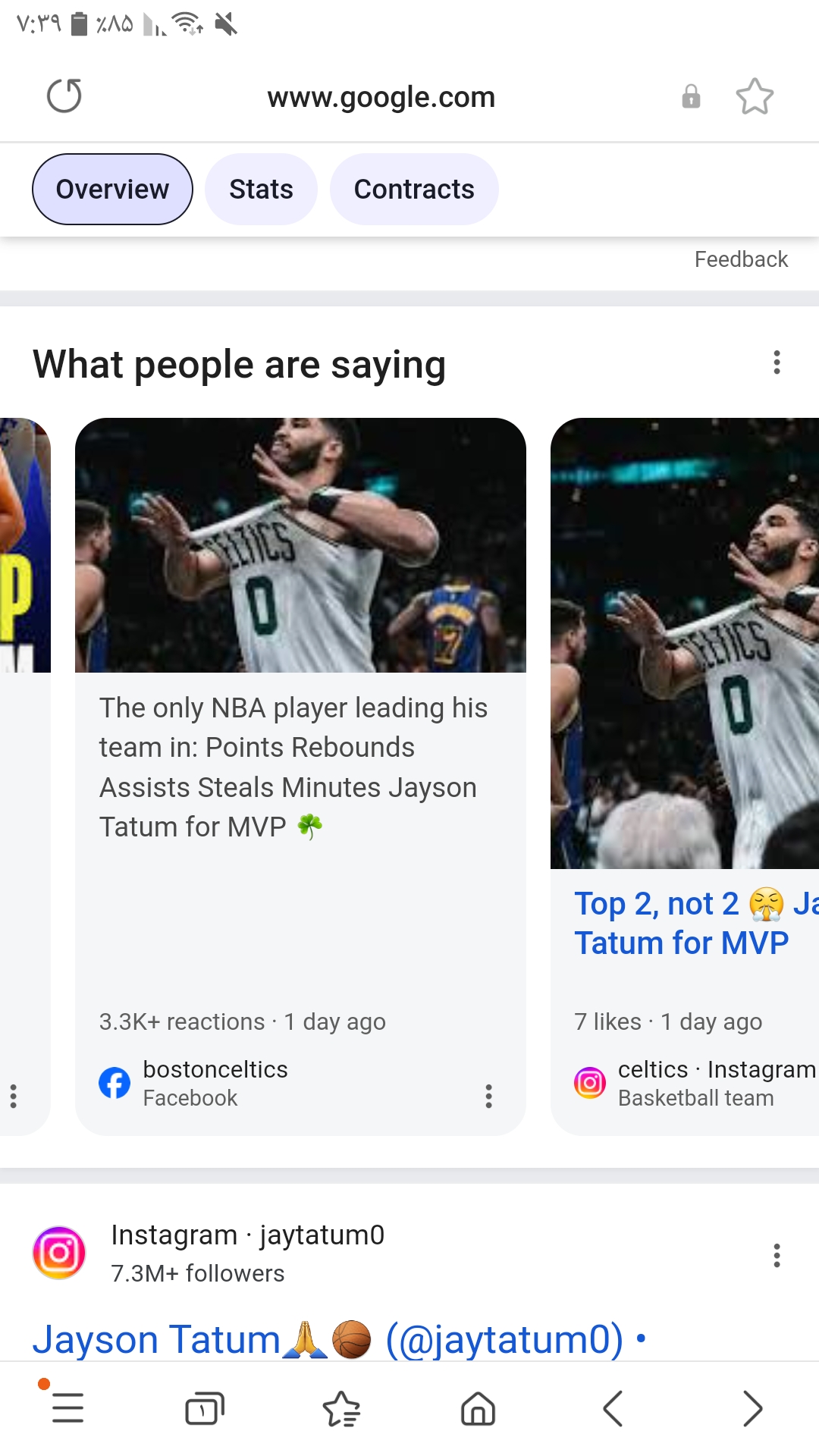This screenshot has width=819, height=1456.
Task: Open options for What people are saying
Action: point(777,362)
